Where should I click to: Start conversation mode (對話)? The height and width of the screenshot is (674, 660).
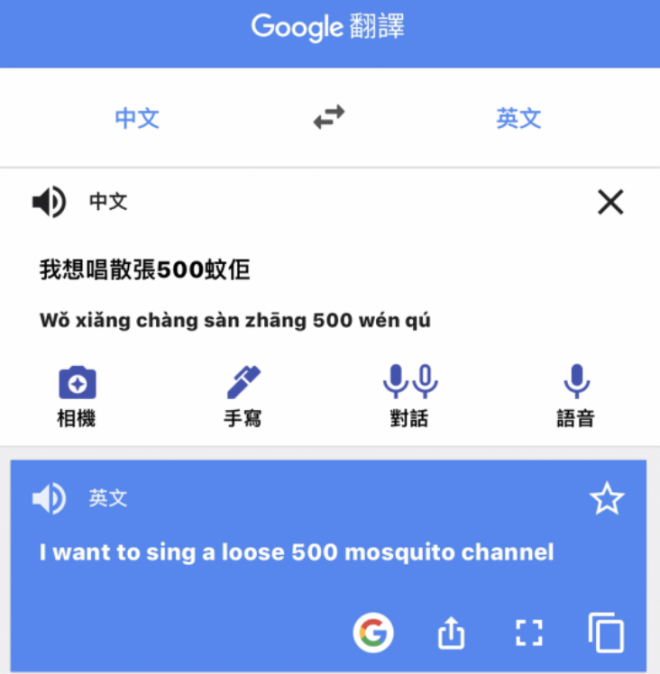tap(410, 394)
